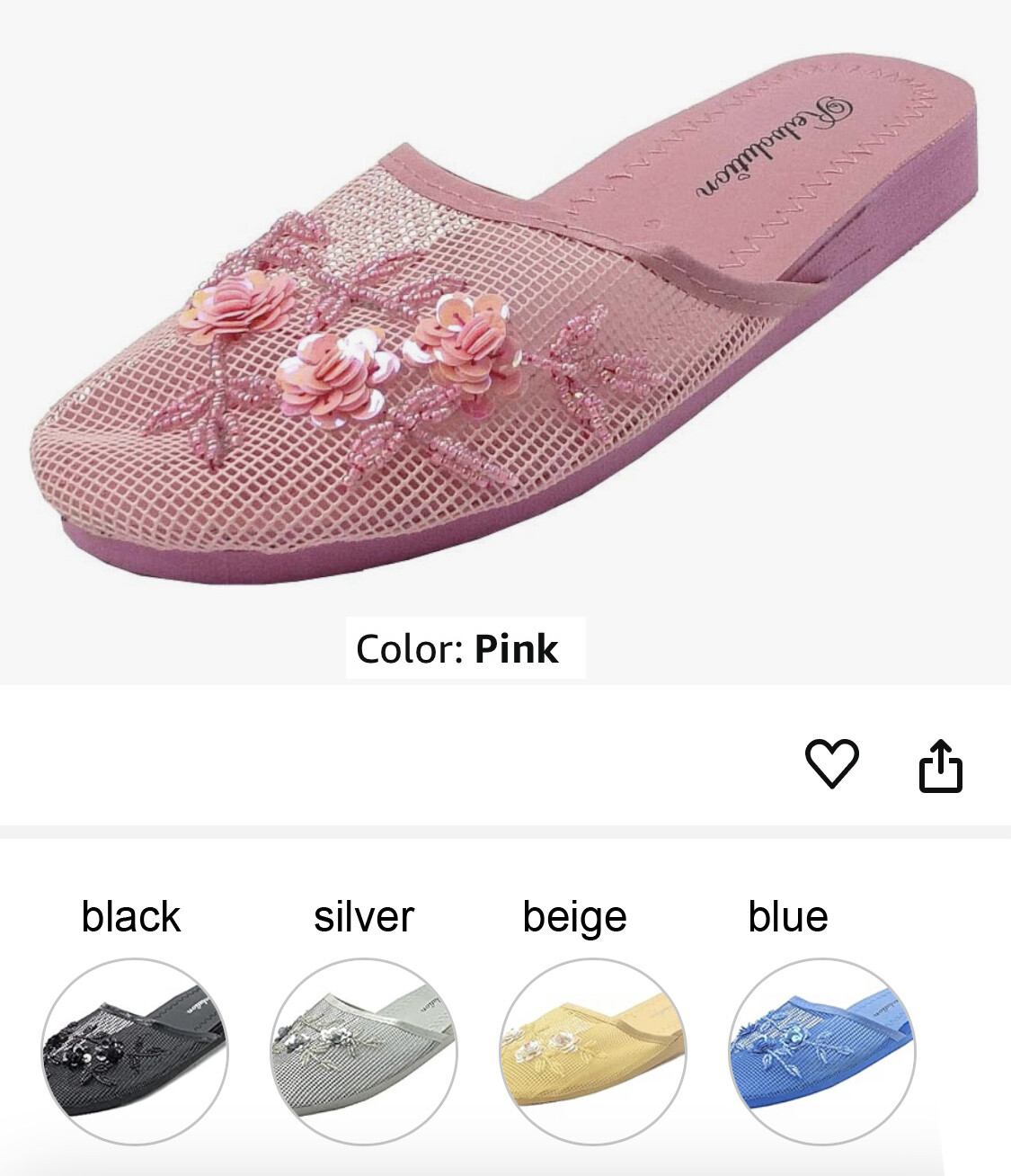Click the 'beige' text label
The image size is (1011, 1176).
pos(575,918)
